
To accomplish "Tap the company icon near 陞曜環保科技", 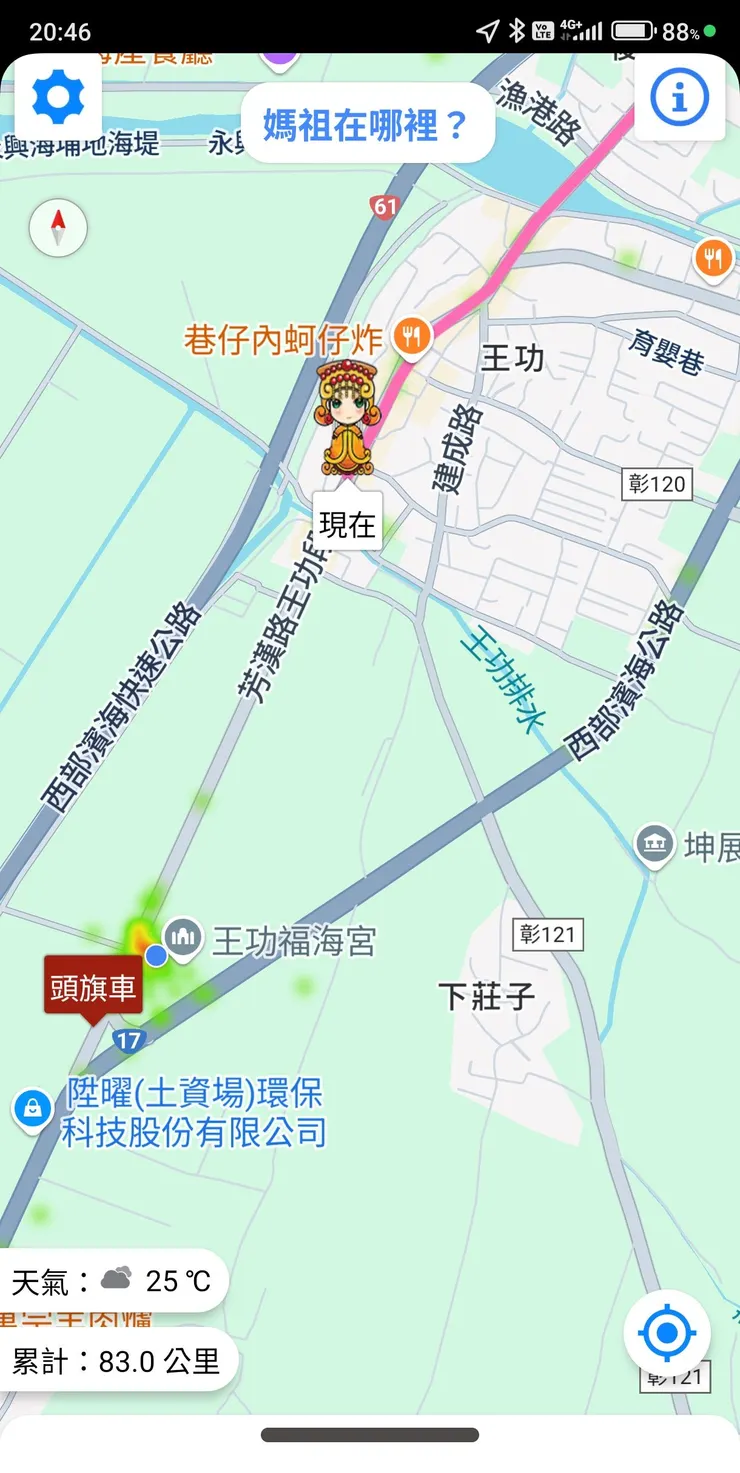I will coord(31,1109).
